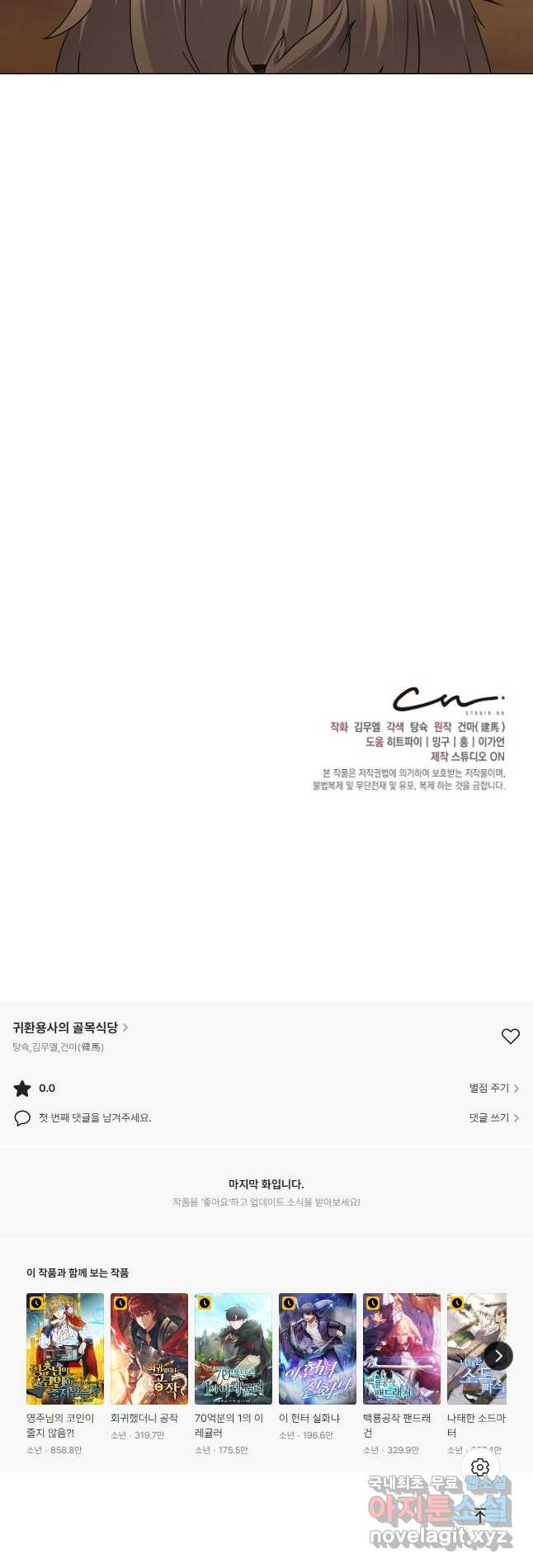Open 댓글 쓰기 to write a comment
Image resolution: width=533 pixels, height=1568 pixels.
click(x=493, y=1118)
